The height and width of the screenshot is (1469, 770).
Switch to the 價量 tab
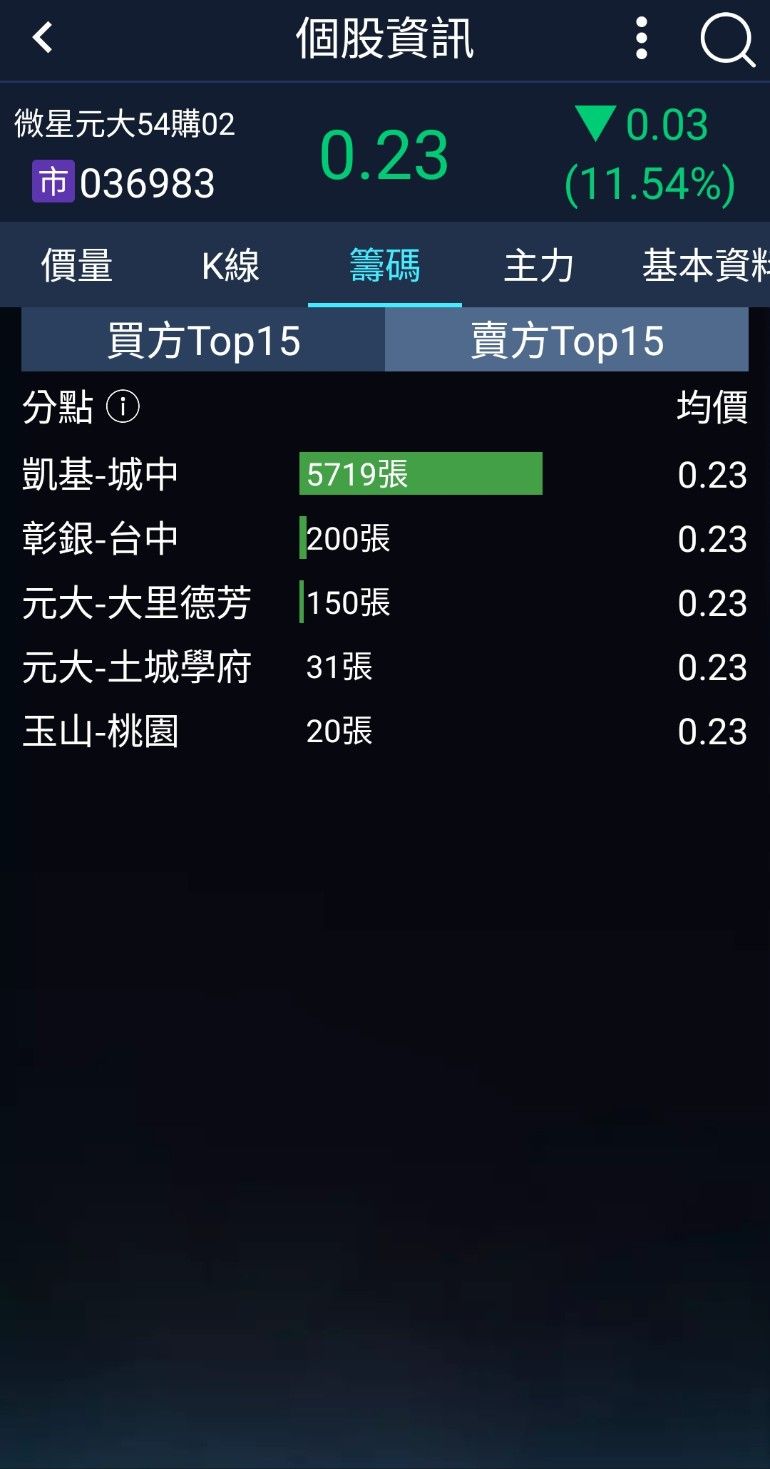coord(77,266)
